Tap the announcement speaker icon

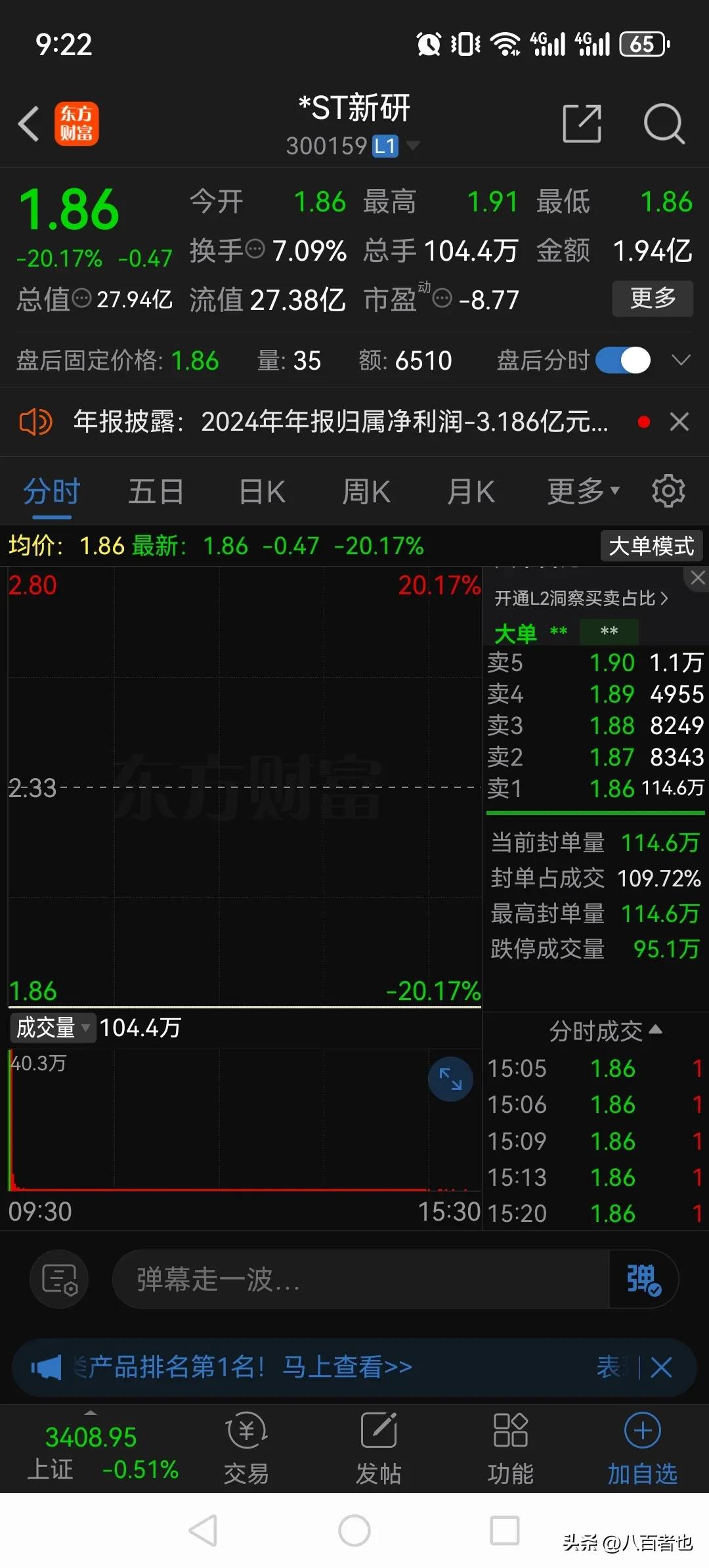point(36,422)
